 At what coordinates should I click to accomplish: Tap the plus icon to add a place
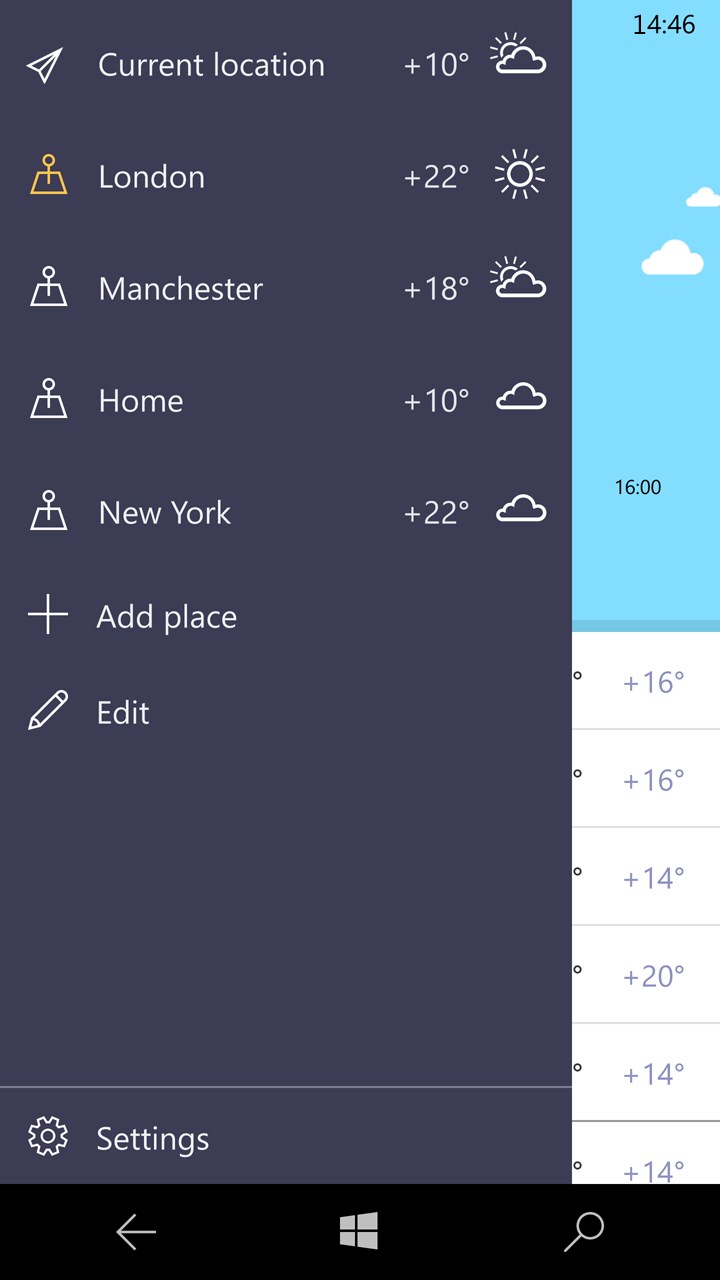[x=48, y=615]
